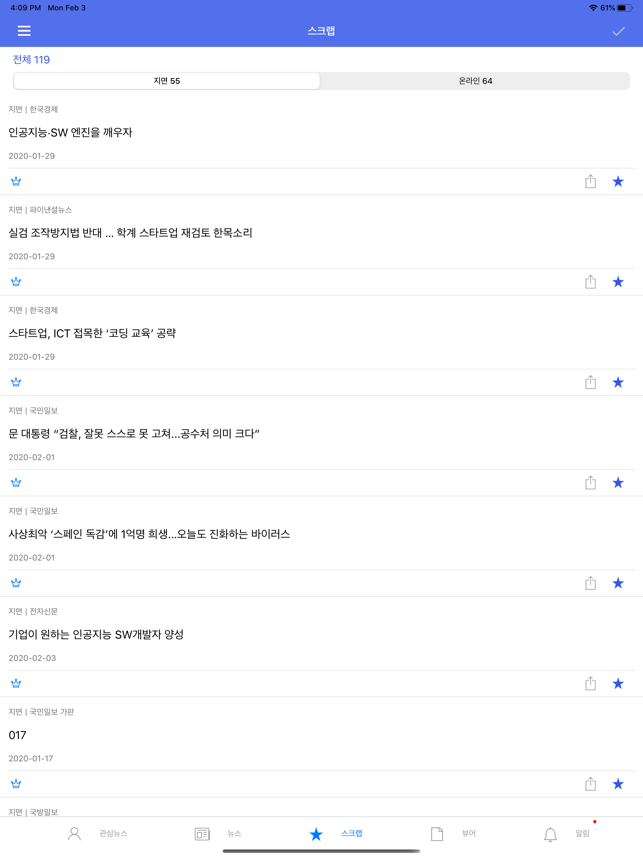This screenshot has width=643, height=858.
Task: Tap the checkmark icon in top bar
Action: click(x=618, y=31)
